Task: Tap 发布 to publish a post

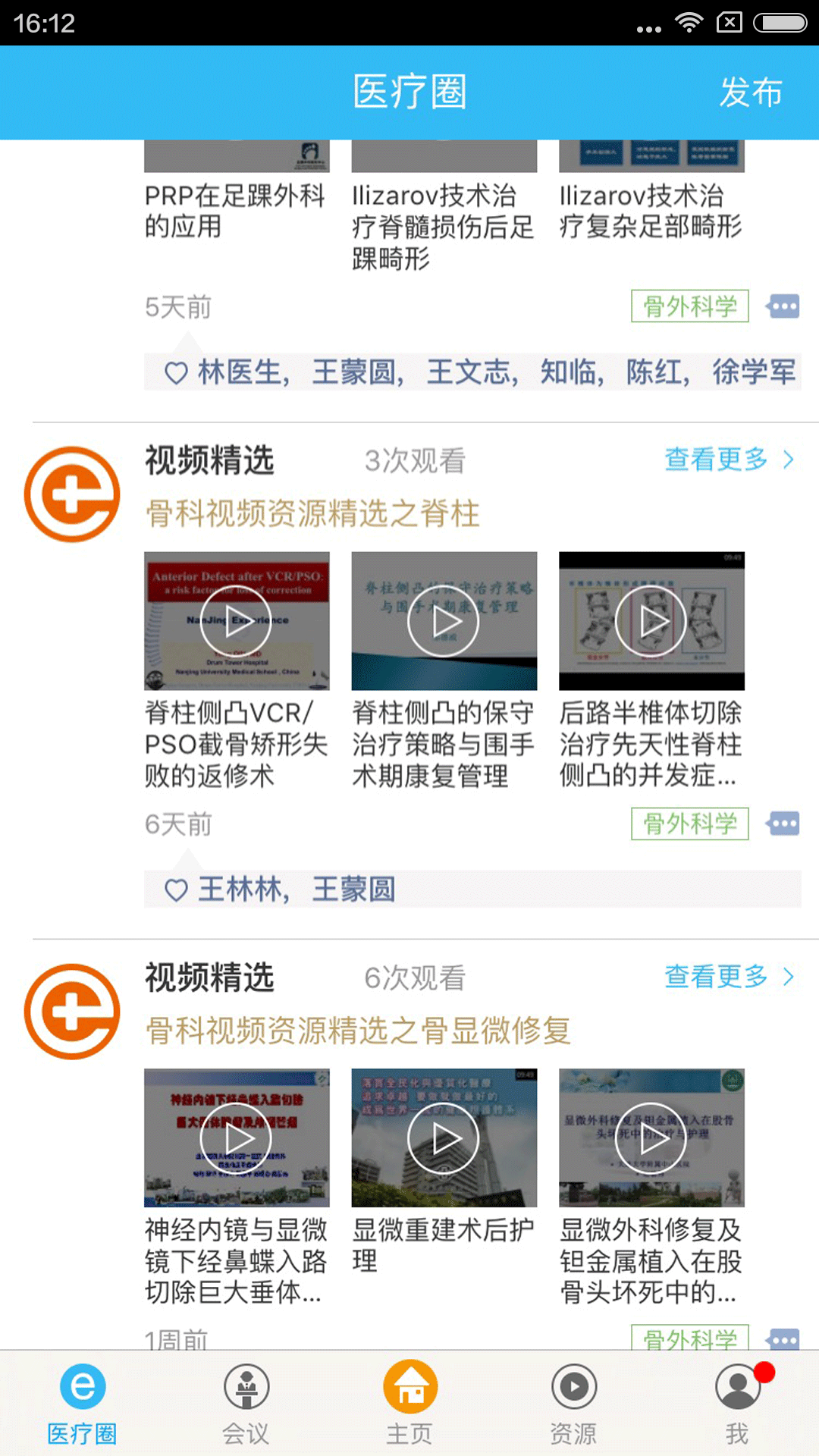Action: tap(750, 93)
